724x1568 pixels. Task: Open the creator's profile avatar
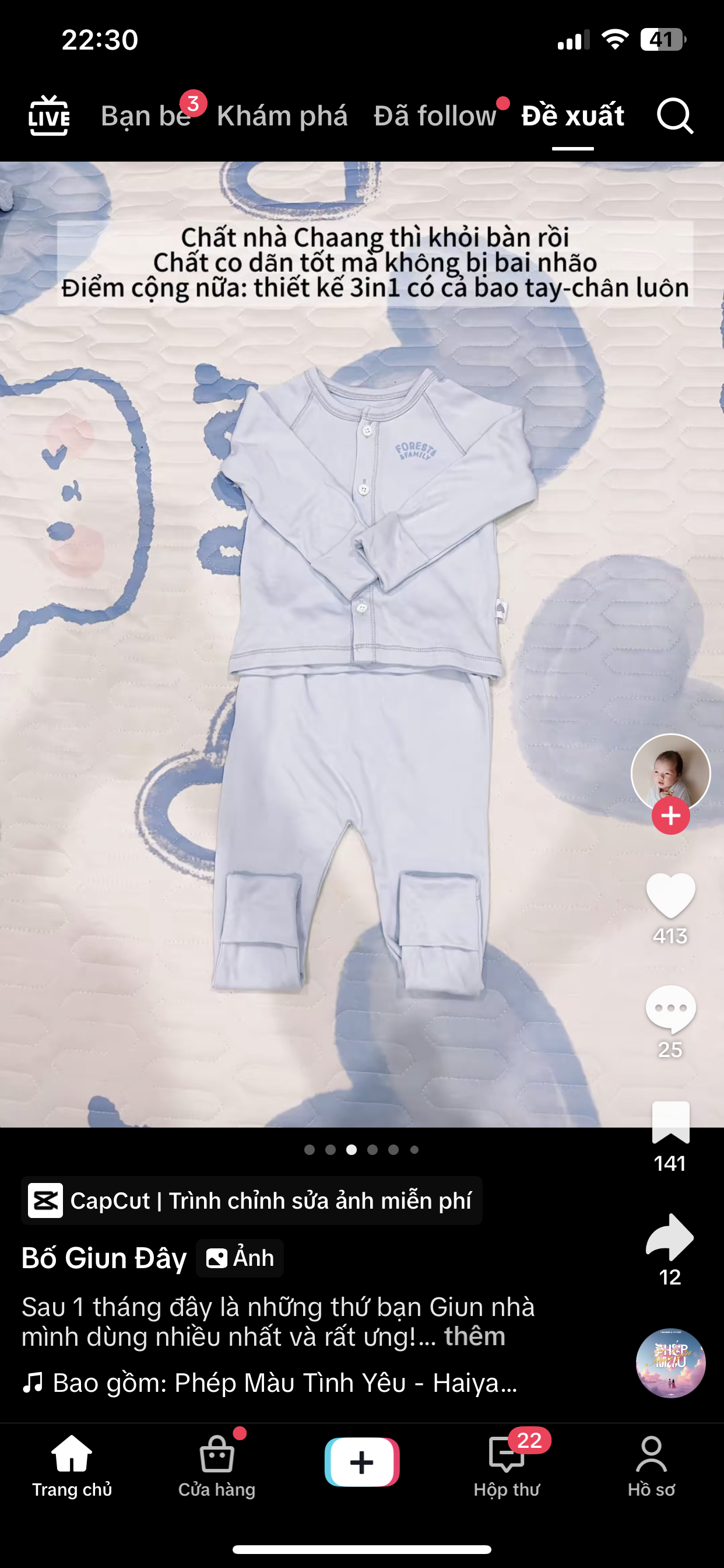(x=670, y=773)
